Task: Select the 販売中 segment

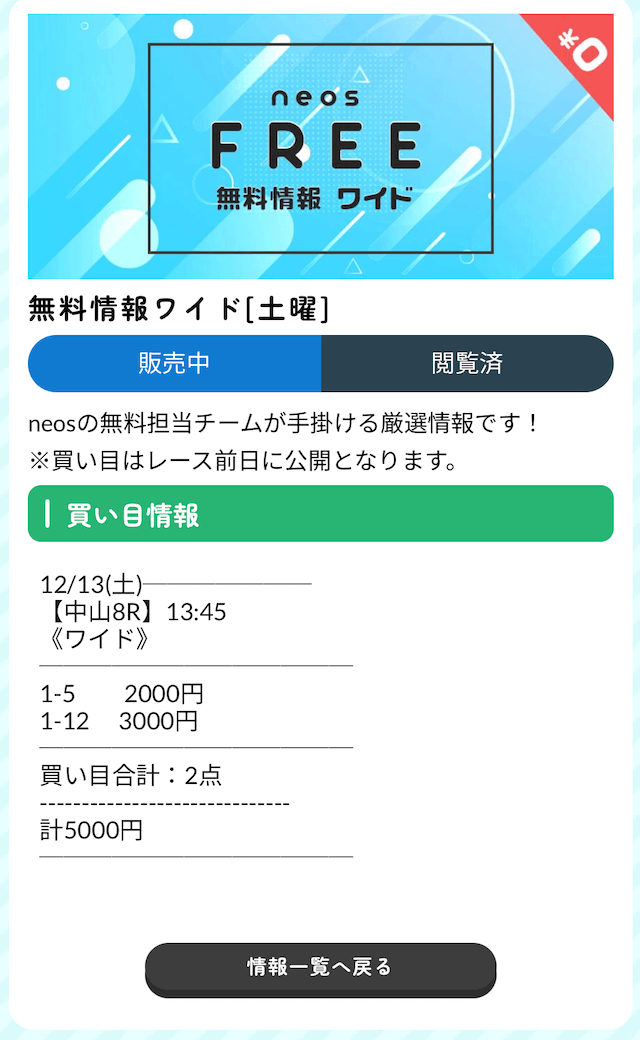Action: (175, 363)
